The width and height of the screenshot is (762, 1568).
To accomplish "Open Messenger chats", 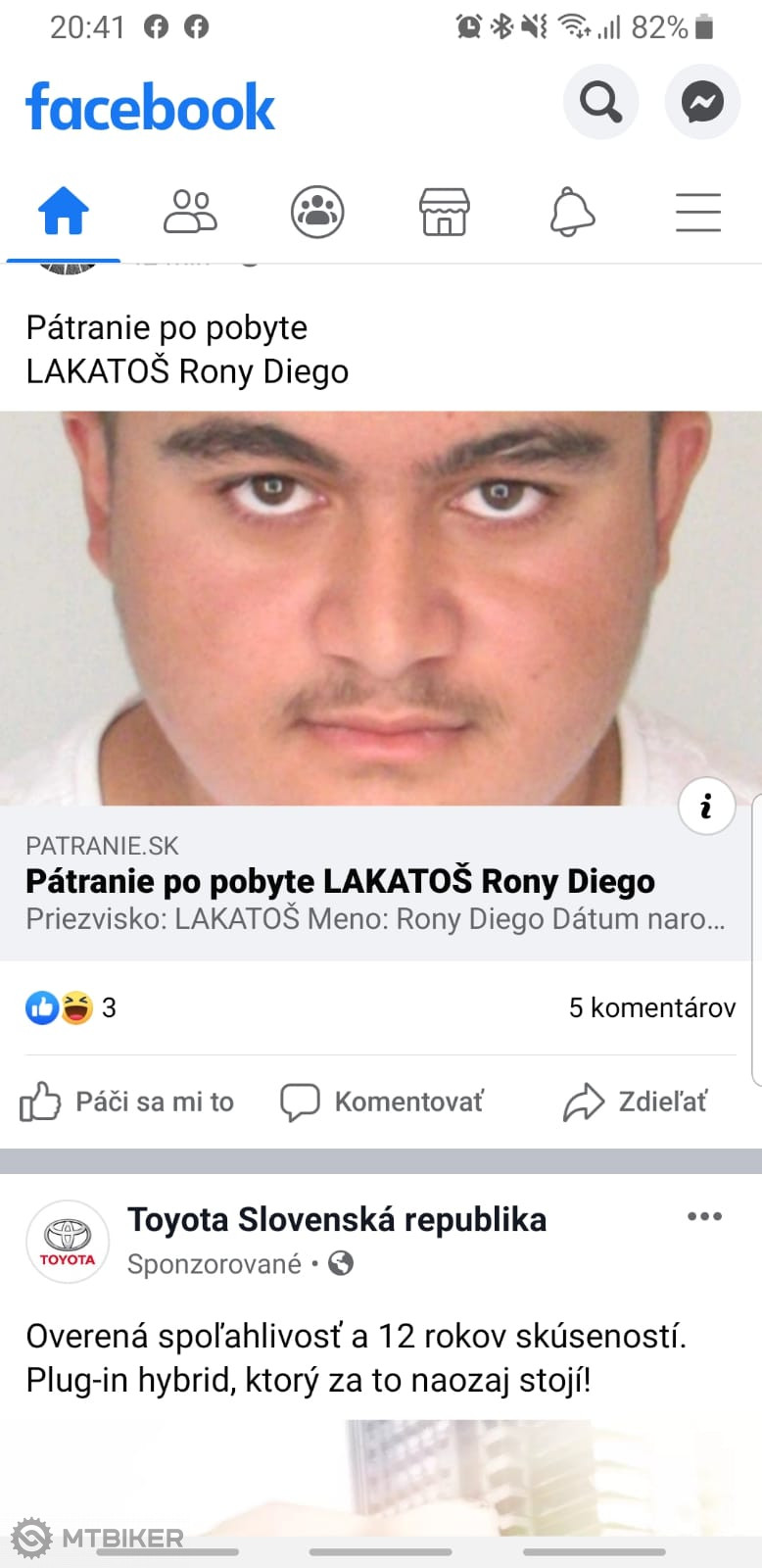I will pyautogui.click(x=702, y=101).
